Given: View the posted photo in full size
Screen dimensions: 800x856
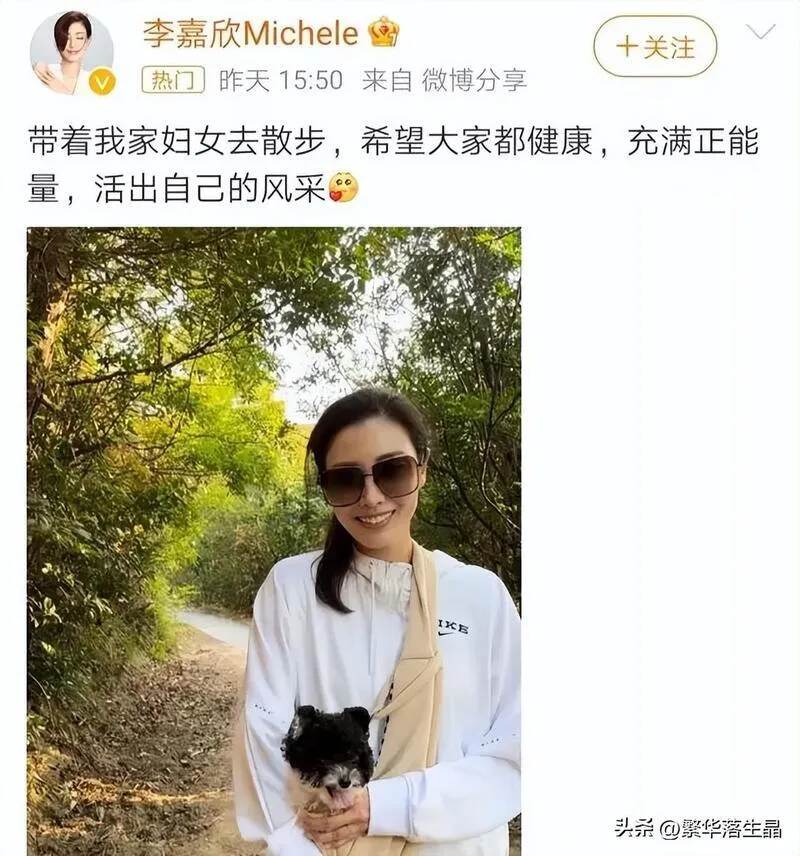Looking at the screenshot, I should coord(274,540).
